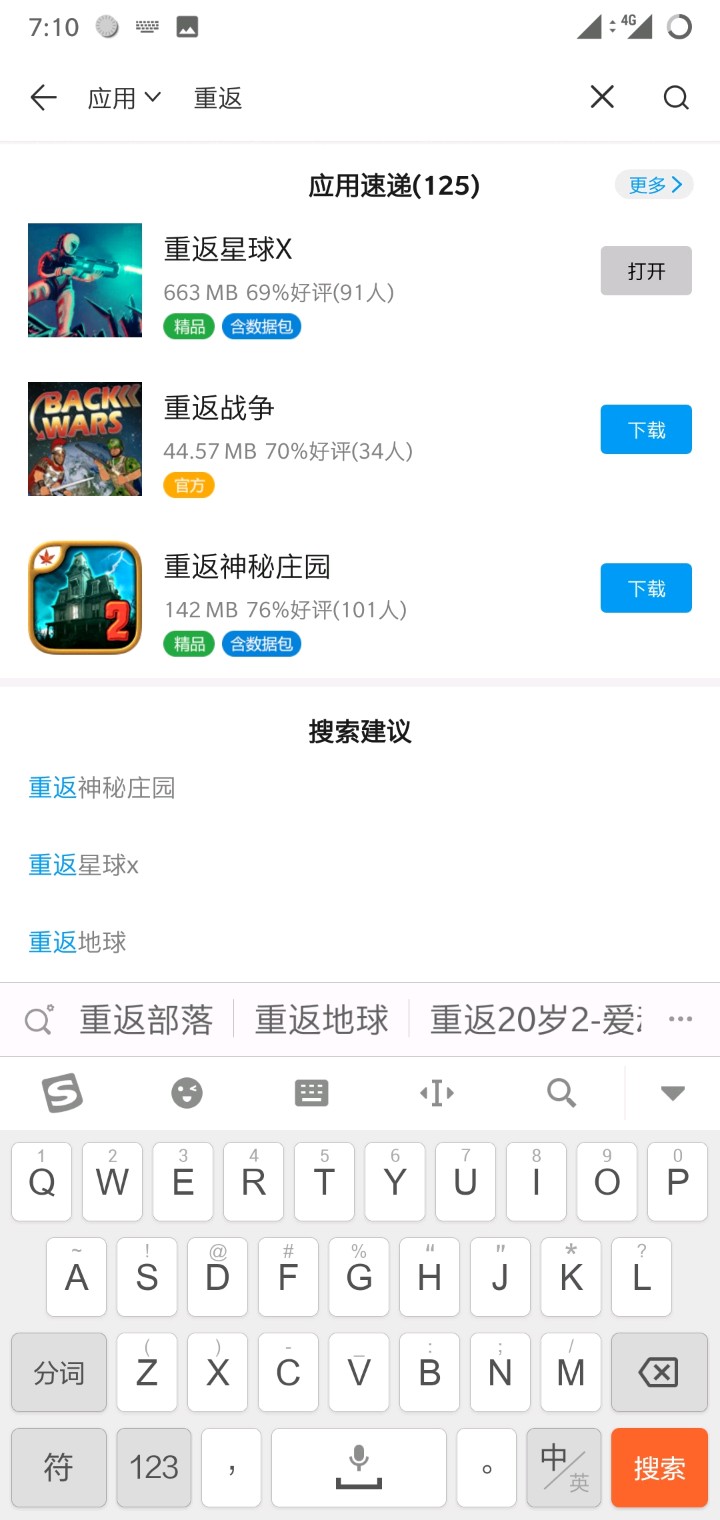Delete a character with backspace key
Viewport: 720px width, 1520px height.
click(x=658, y=1373)
